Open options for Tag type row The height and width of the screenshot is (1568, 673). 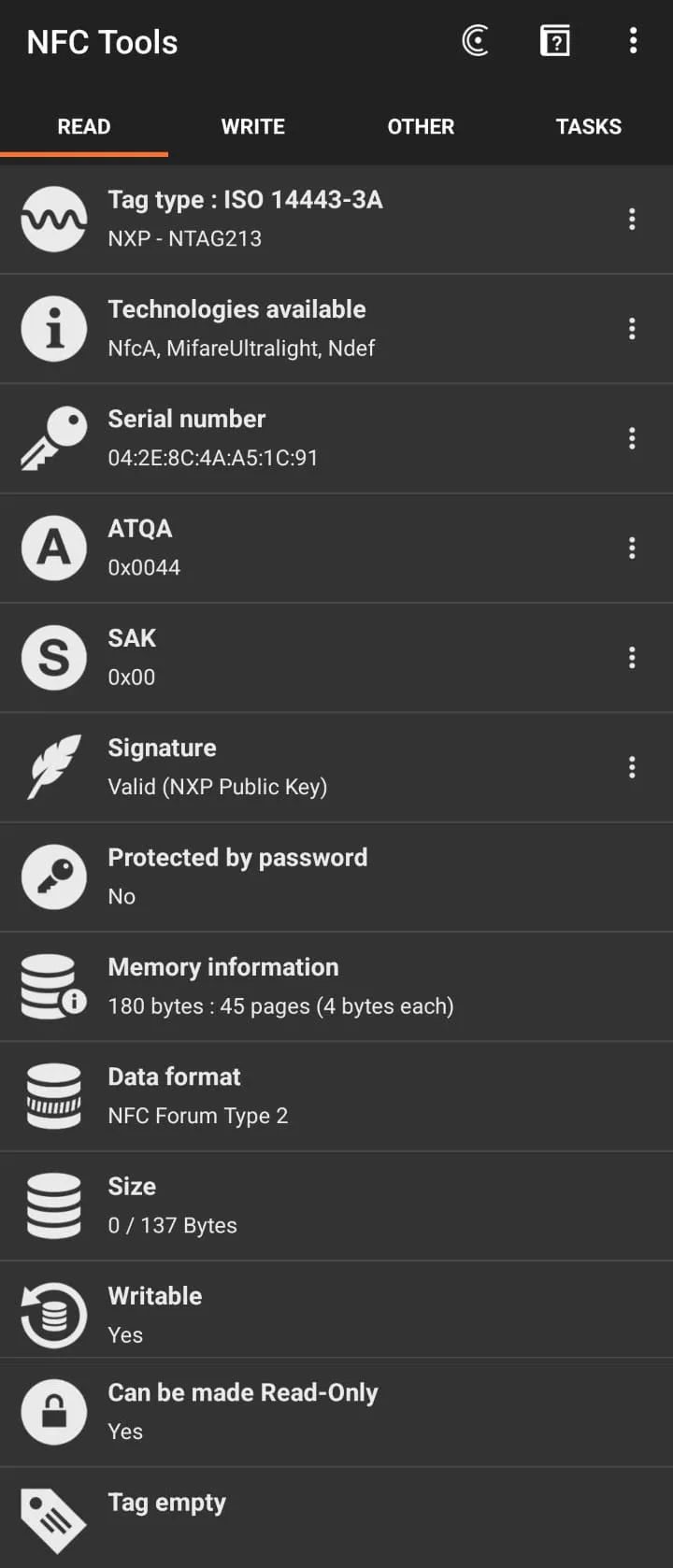coord(632,220)
